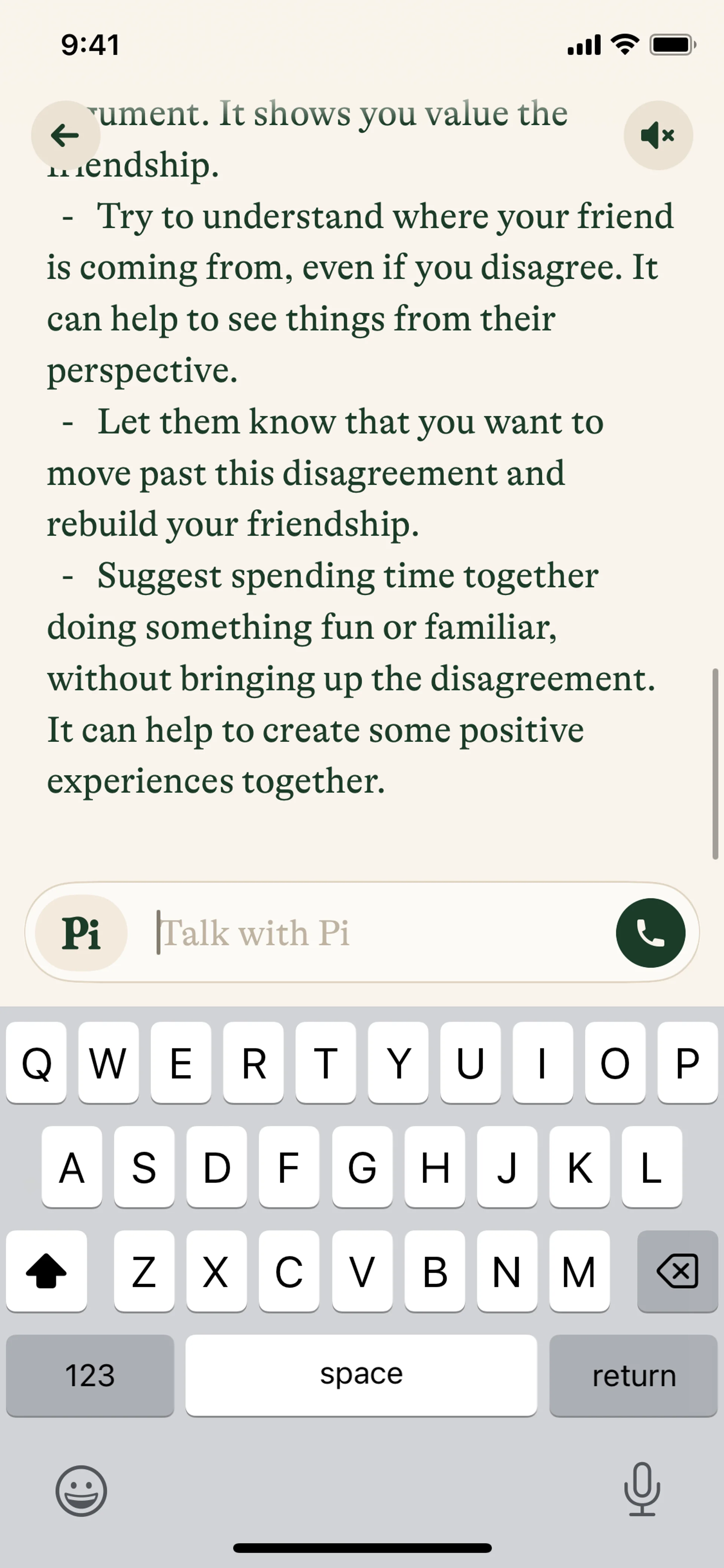Start a voice call with Pi
This screenshot has width=724, height=1568.
650,932
